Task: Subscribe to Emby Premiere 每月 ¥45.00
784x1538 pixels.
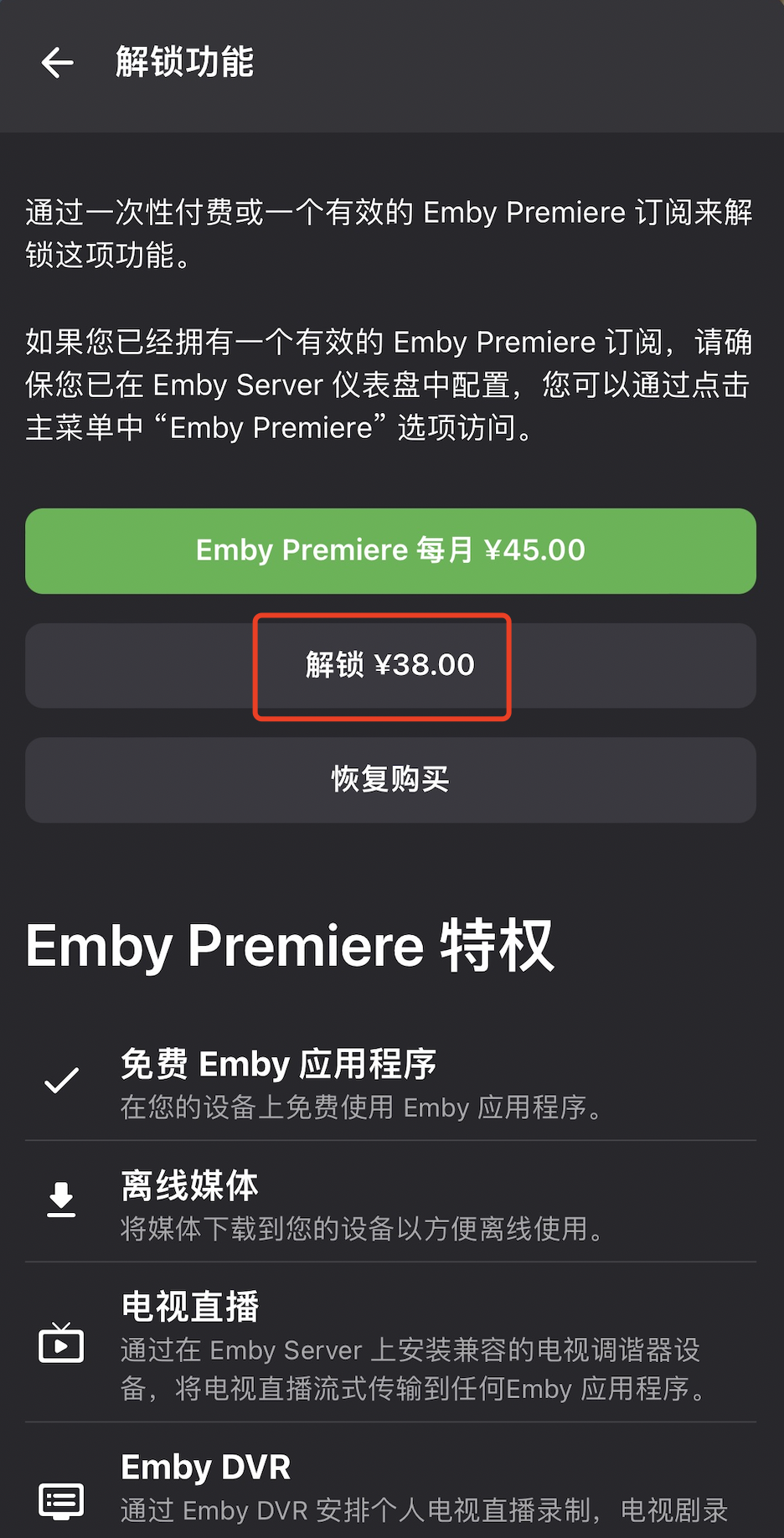Action: (x=390, y=550)
